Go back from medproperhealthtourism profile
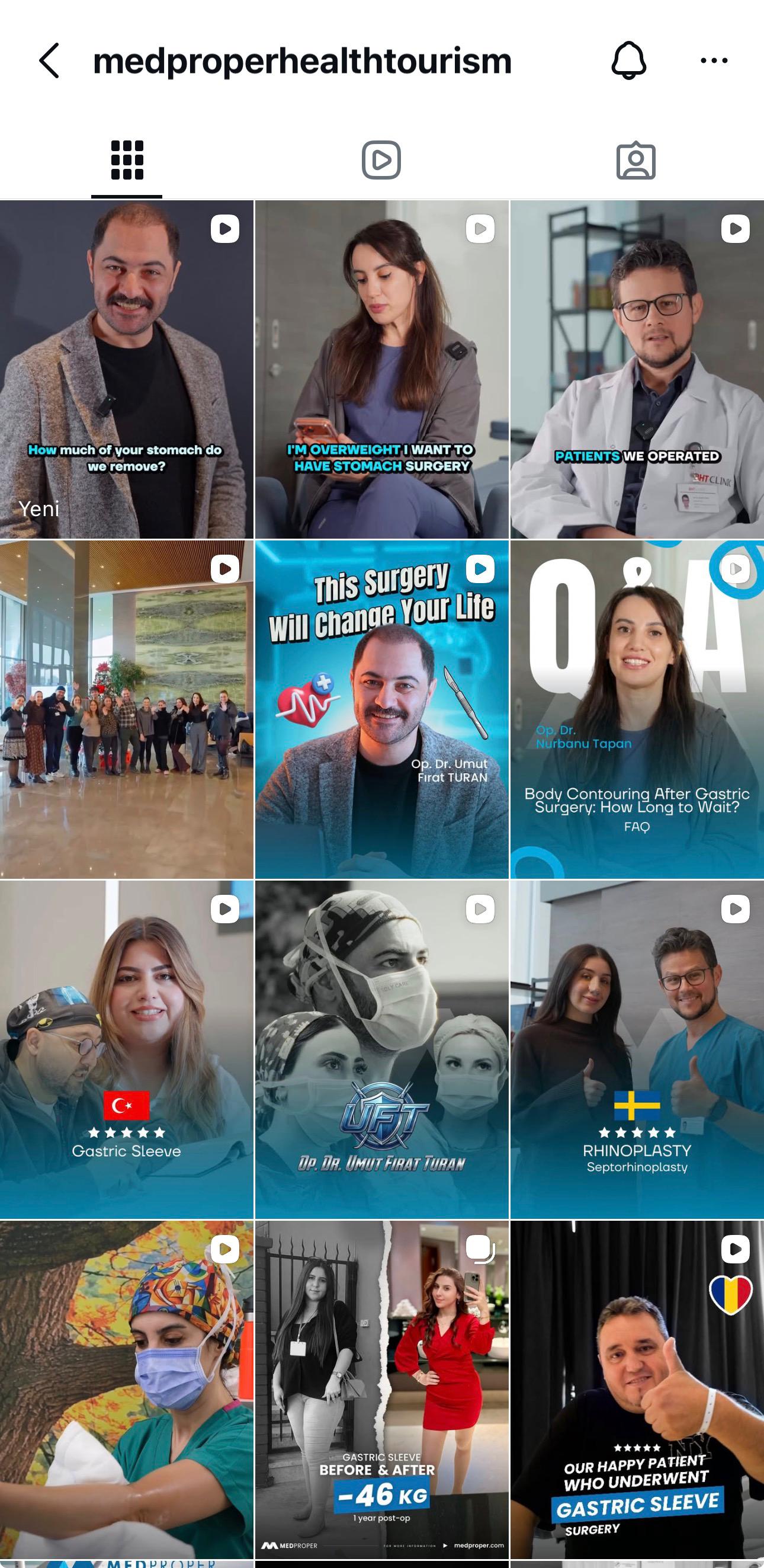This screenshot has width=764, height=1568. click(49, 61)
